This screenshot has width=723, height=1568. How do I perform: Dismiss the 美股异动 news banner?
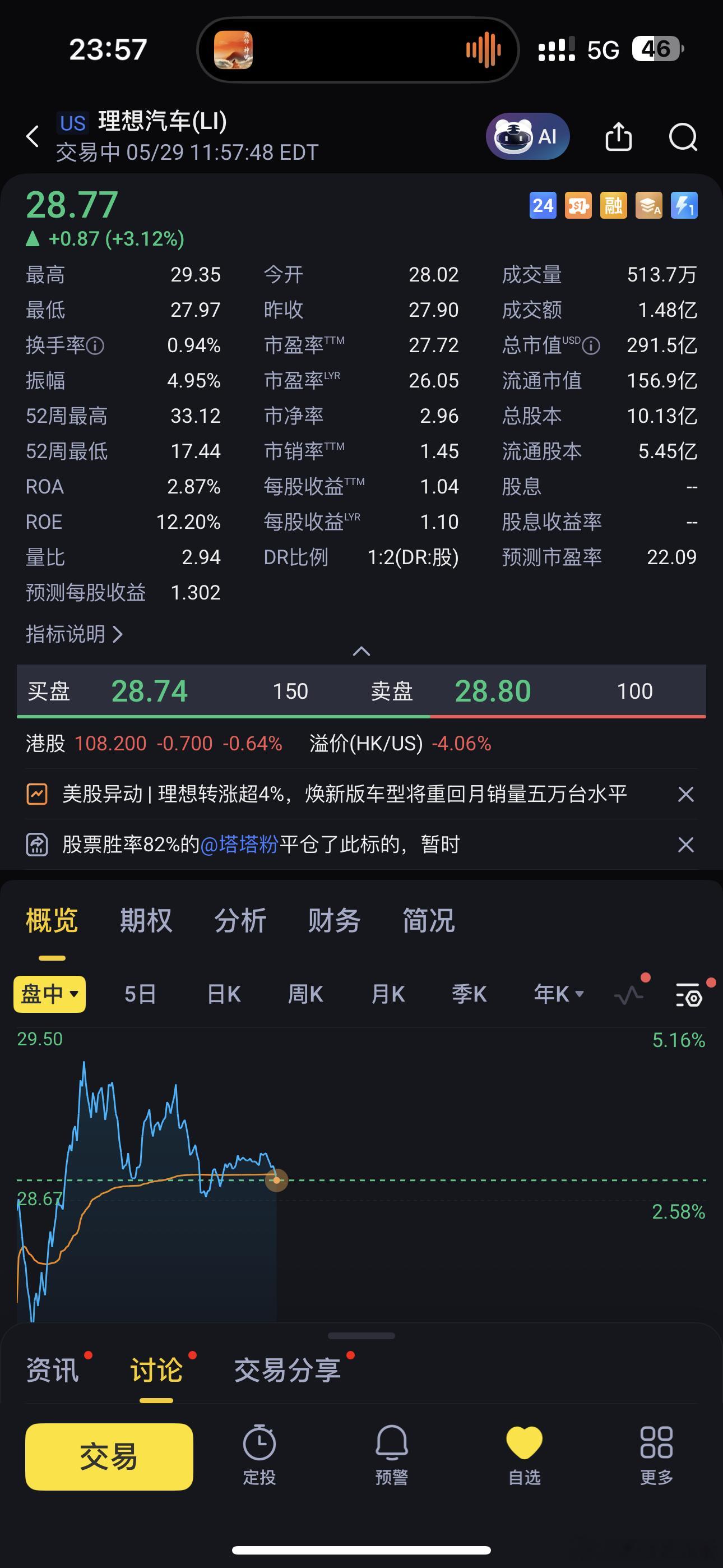686,794
